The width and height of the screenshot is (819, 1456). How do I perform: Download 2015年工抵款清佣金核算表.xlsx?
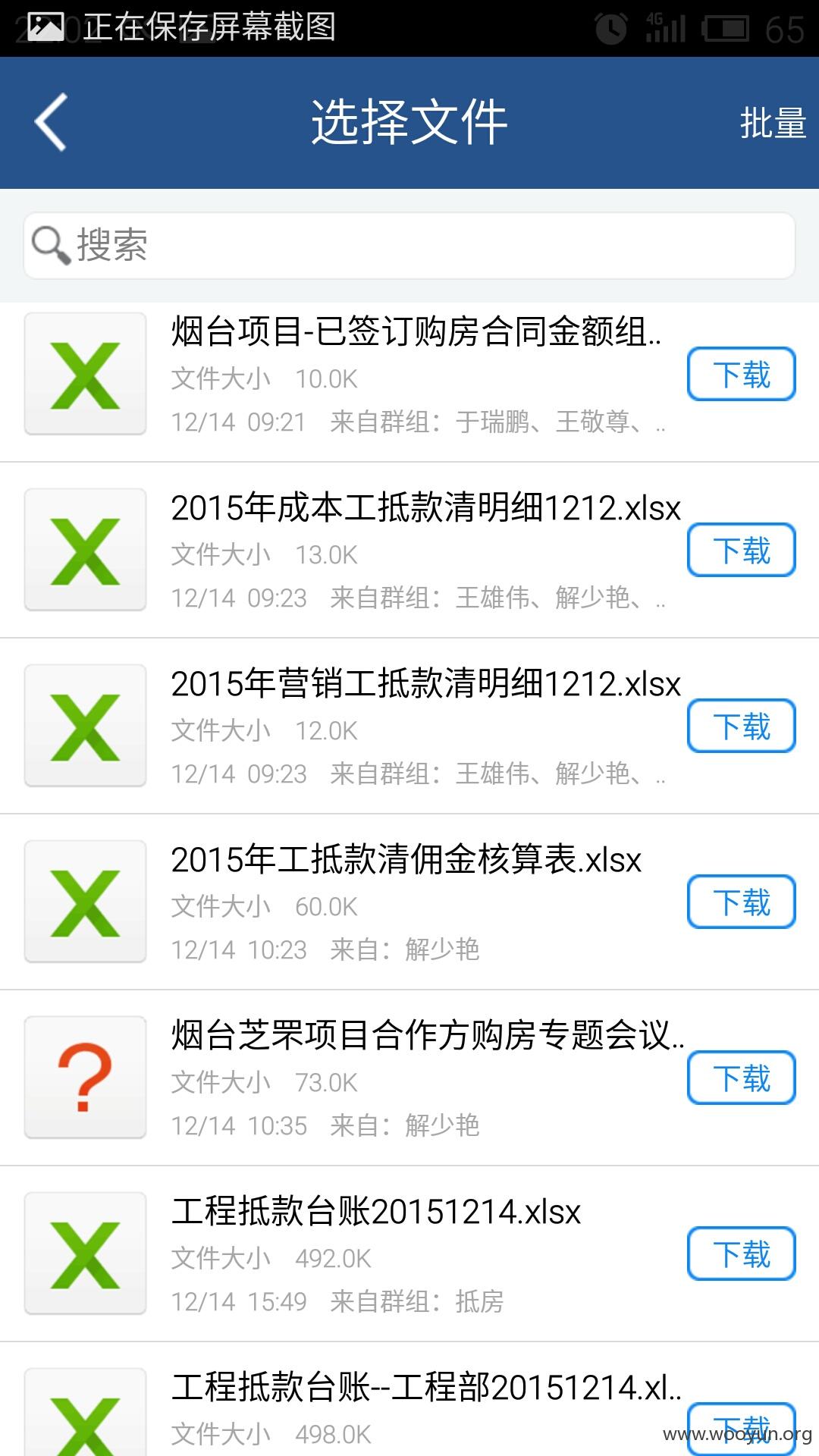point(741,902)
